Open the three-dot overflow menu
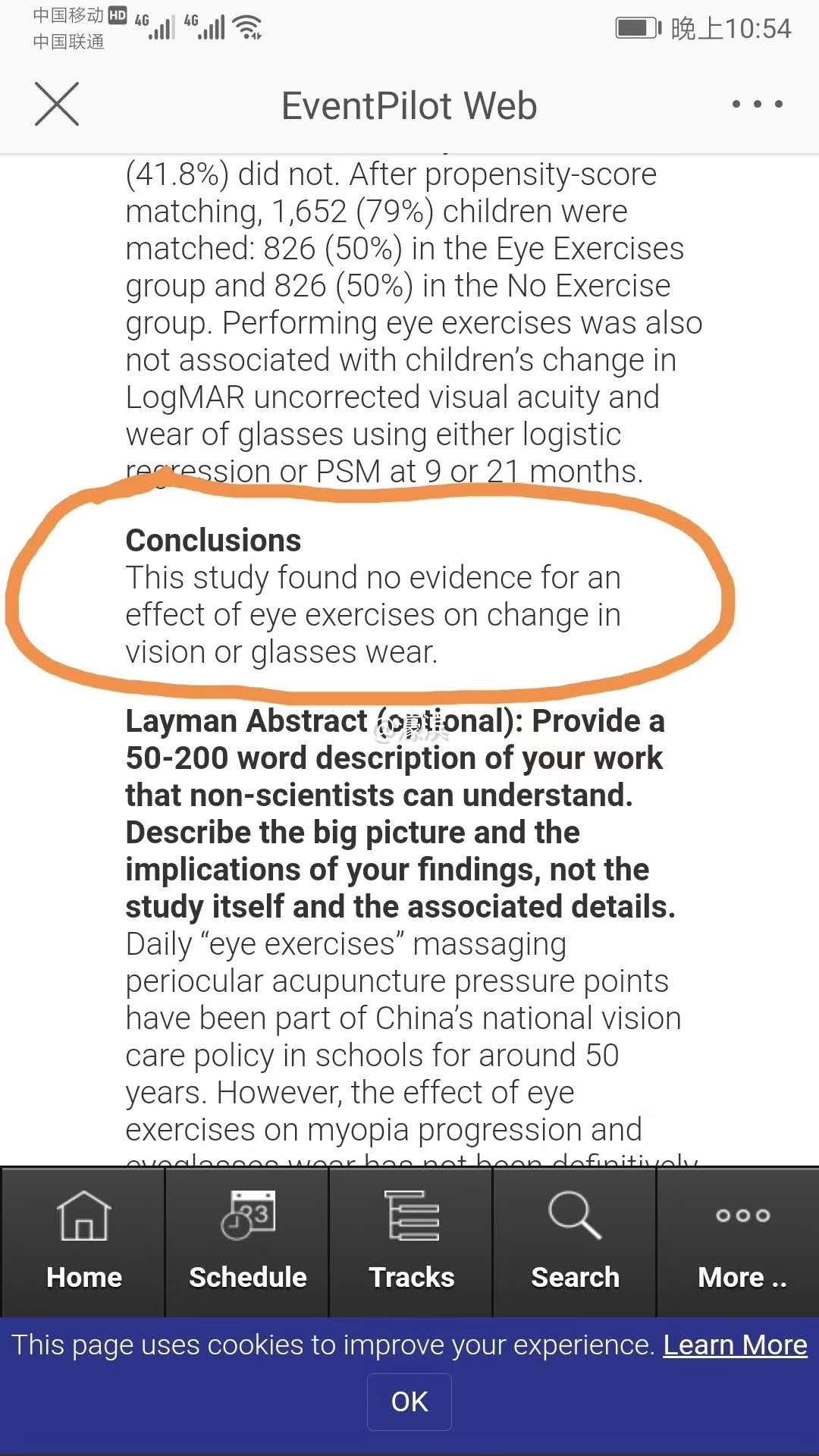 tap(757, 104)
